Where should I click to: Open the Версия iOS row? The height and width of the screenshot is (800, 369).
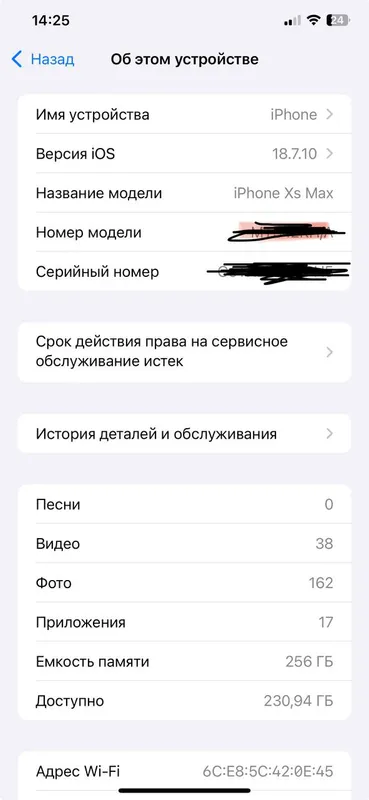coord(184,154)
